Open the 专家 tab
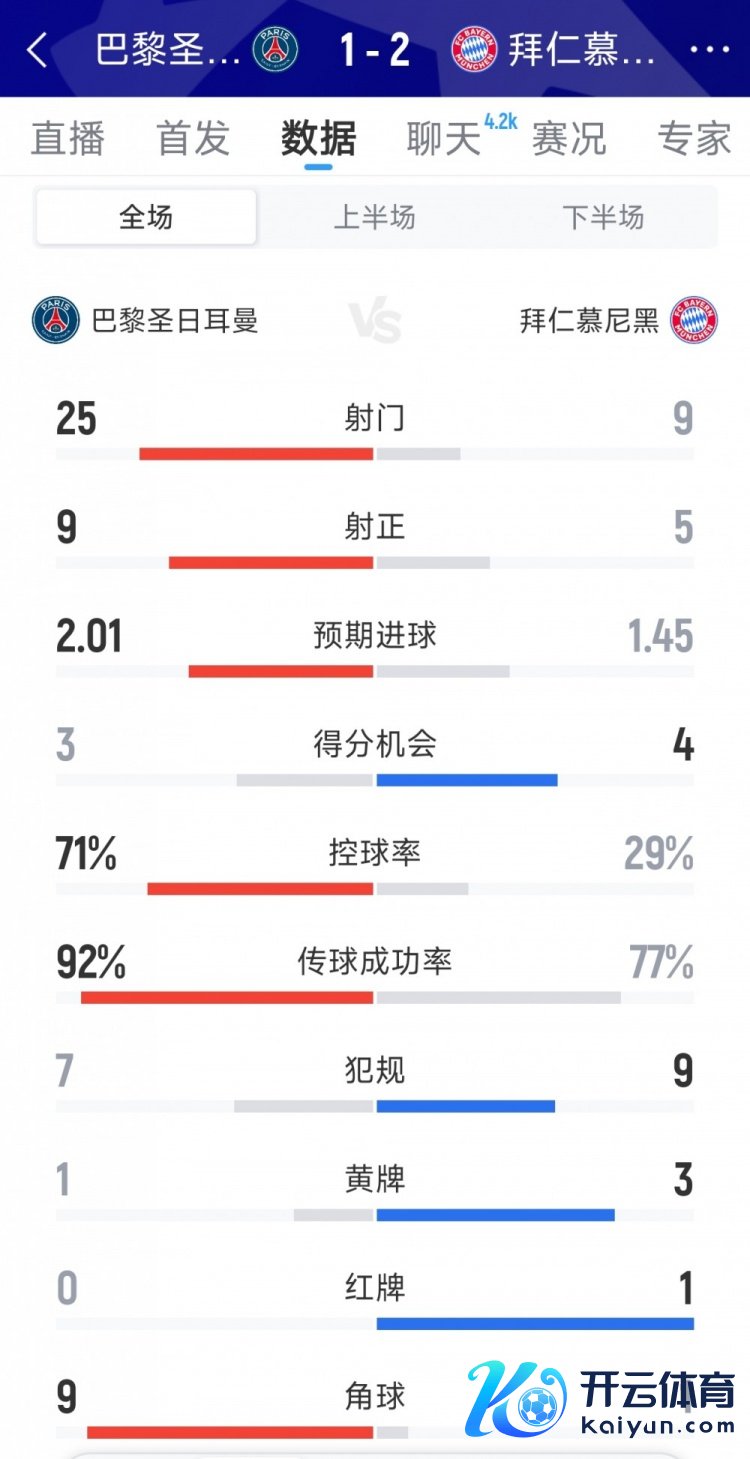The width and height of the screenshot is (750, 1459). [x=694, y=139]
